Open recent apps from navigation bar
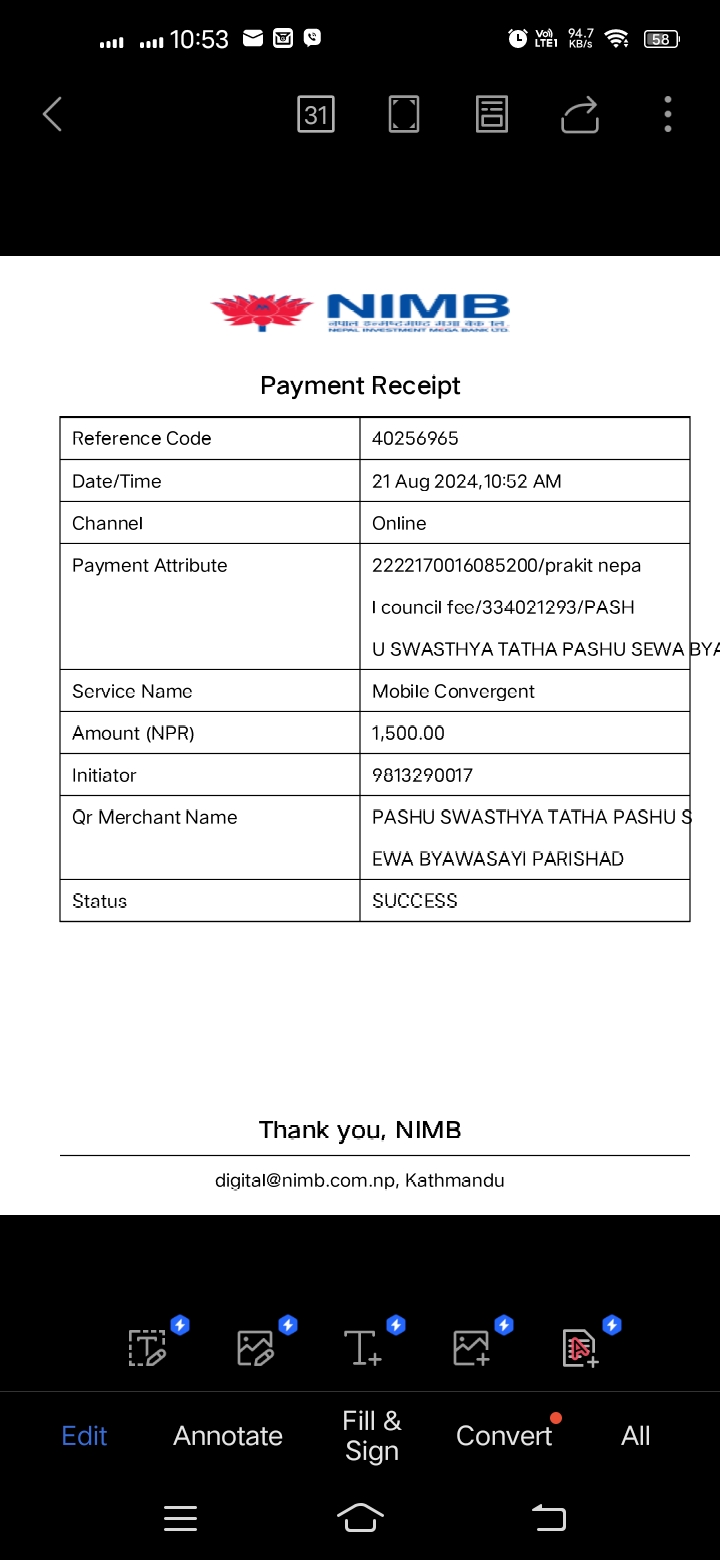The image size is (720, 1560). pos(180,1518)
